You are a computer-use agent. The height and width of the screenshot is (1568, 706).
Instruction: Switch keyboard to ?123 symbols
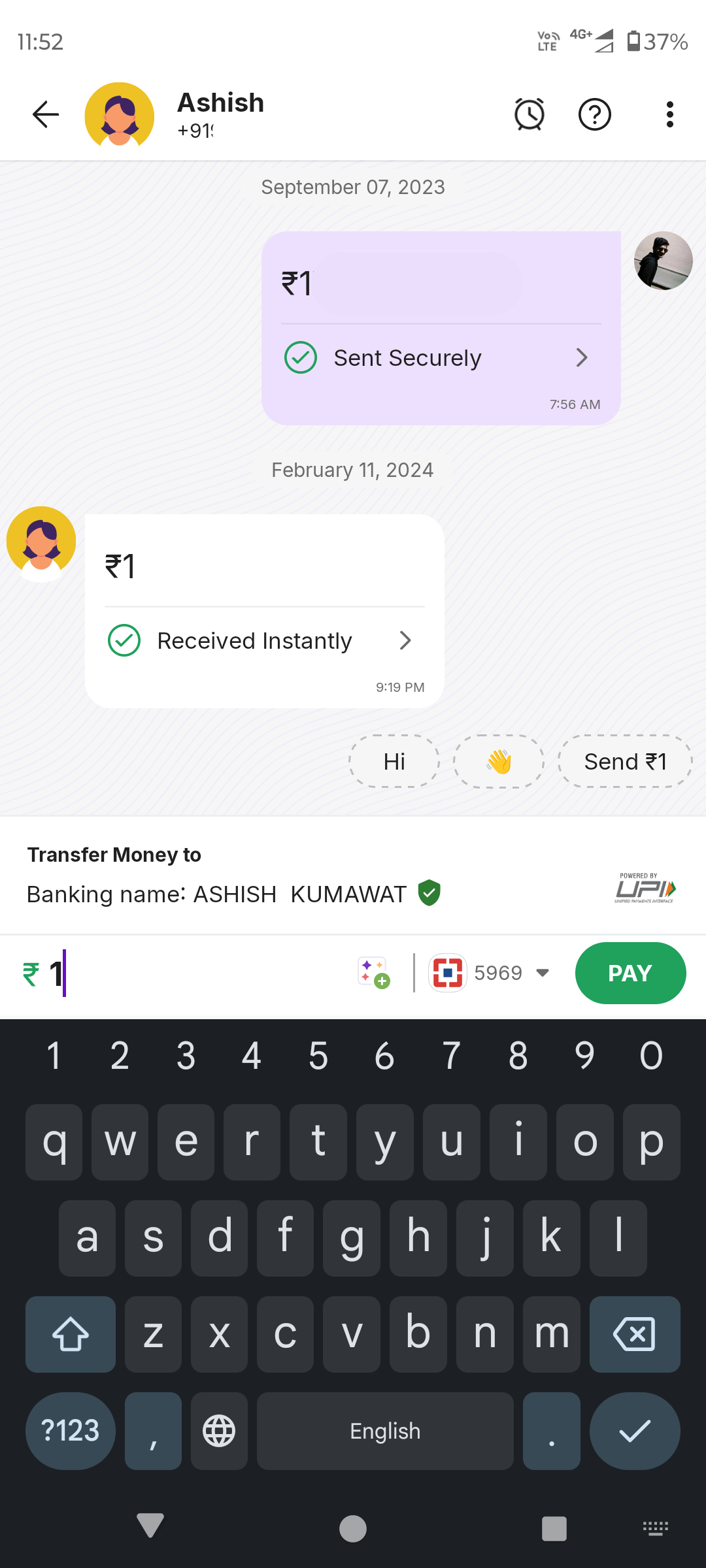71,1431
